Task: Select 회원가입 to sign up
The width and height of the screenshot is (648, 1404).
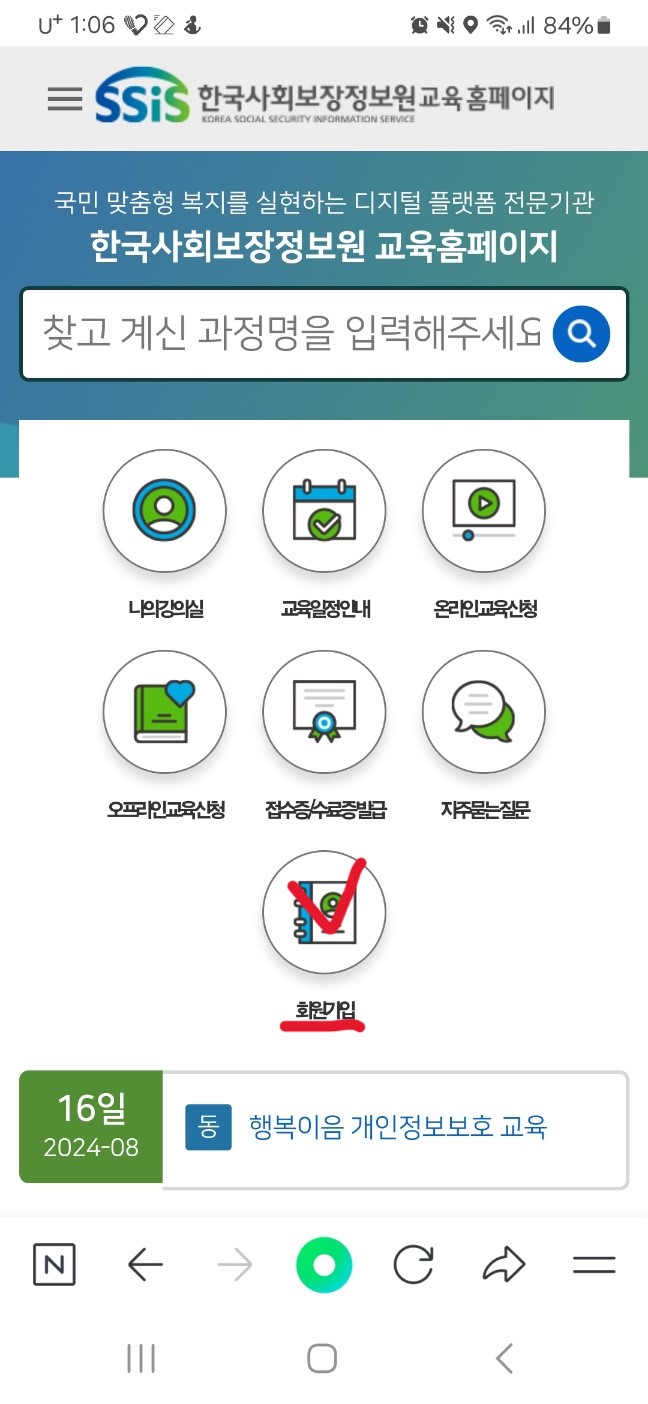Action: (324, 912)
